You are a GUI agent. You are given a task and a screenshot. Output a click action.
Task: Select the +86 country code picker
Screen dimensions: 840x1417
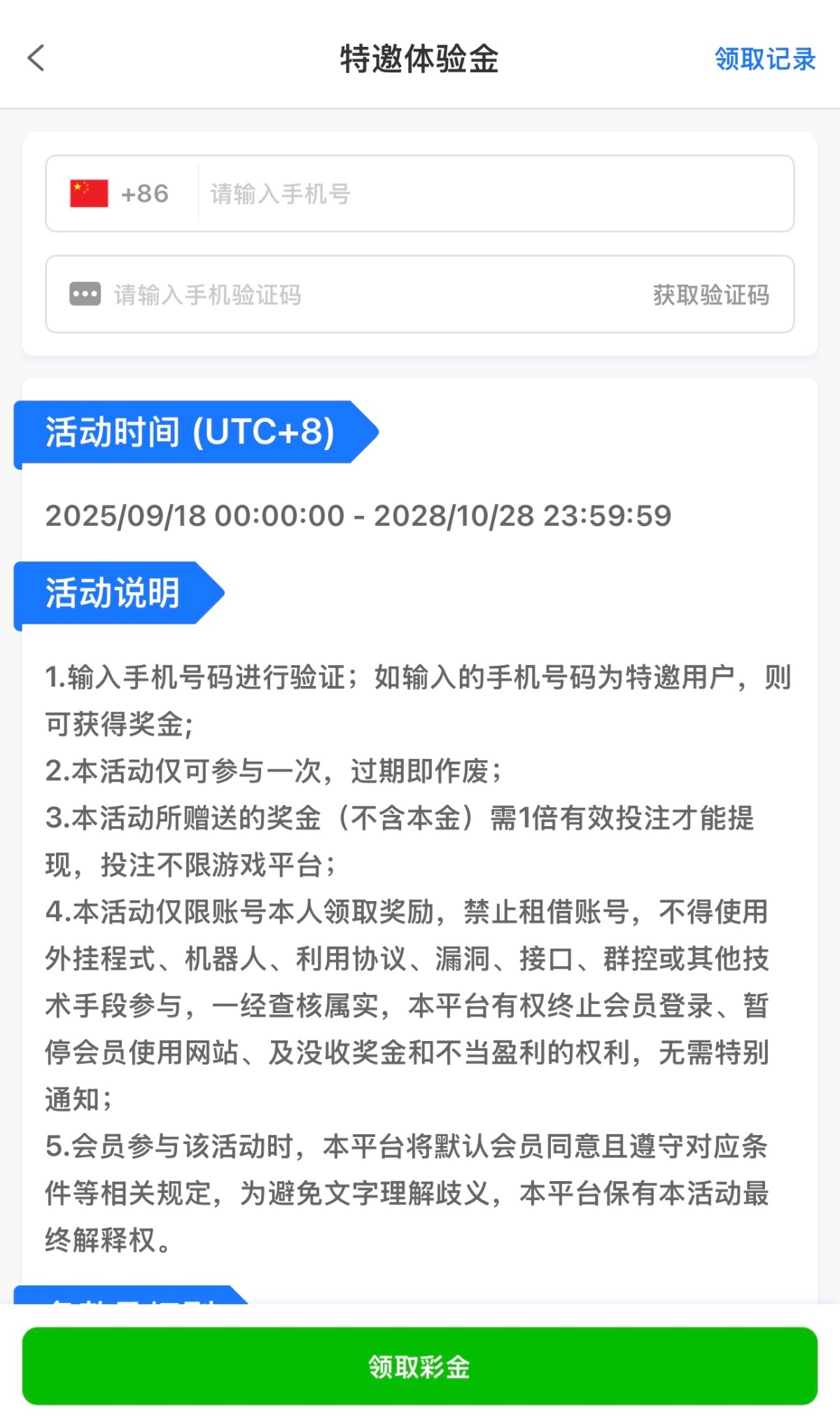(120, 194)
